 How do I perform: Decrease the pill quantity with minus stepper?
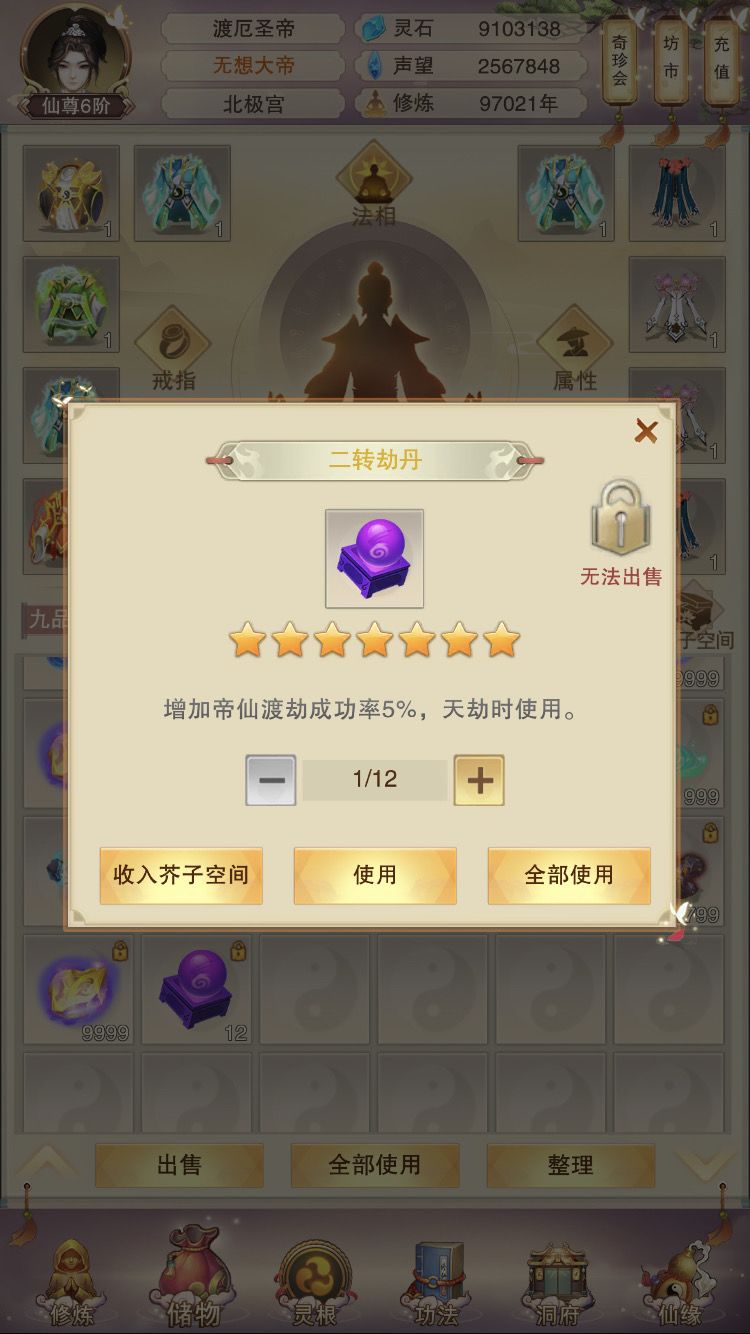tap(272, 781)
